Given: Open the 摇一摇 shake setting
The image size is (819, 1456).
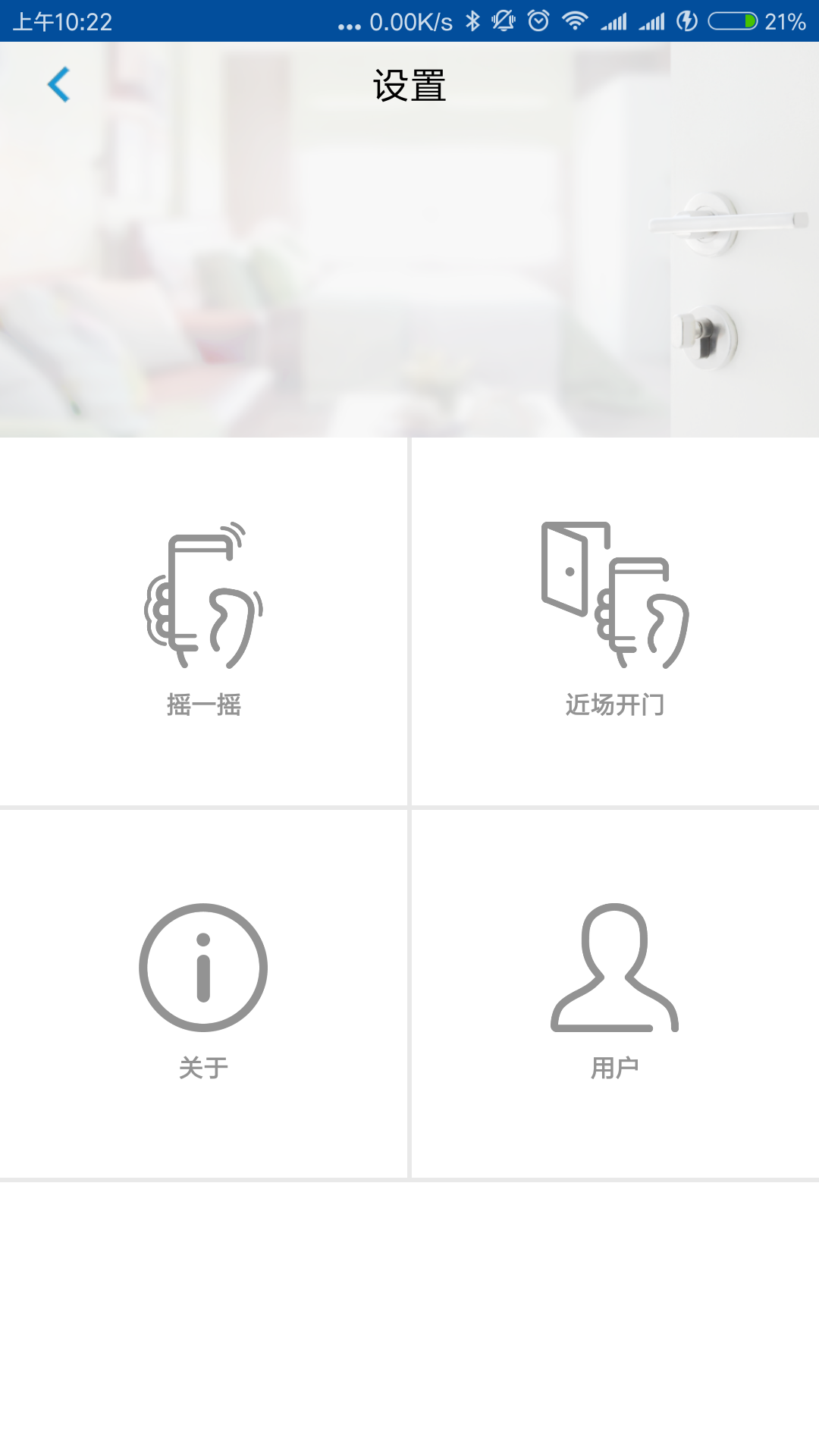Looking at the screenshot, I should 203,620.
